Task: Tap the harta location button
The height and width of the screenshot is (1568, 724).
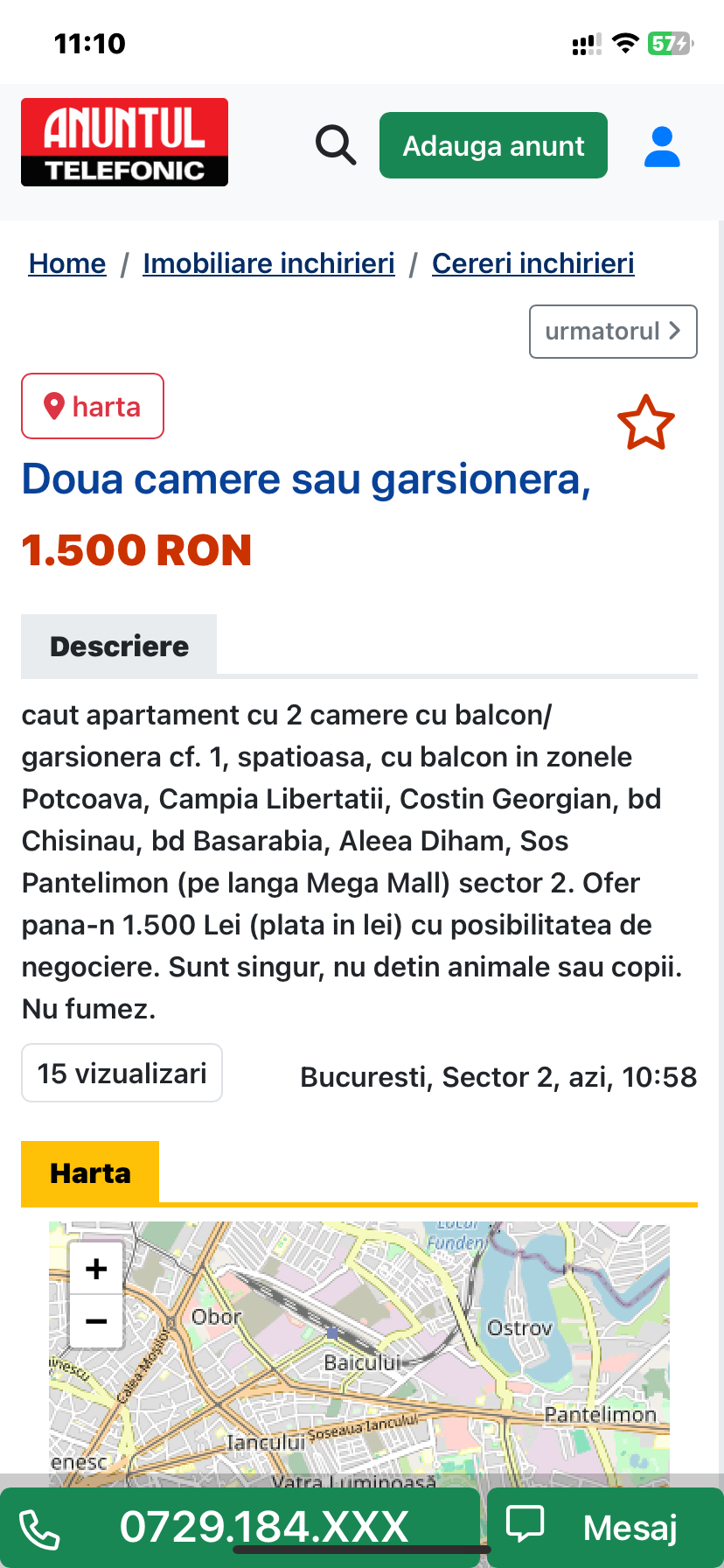Action: click(93, 406)
